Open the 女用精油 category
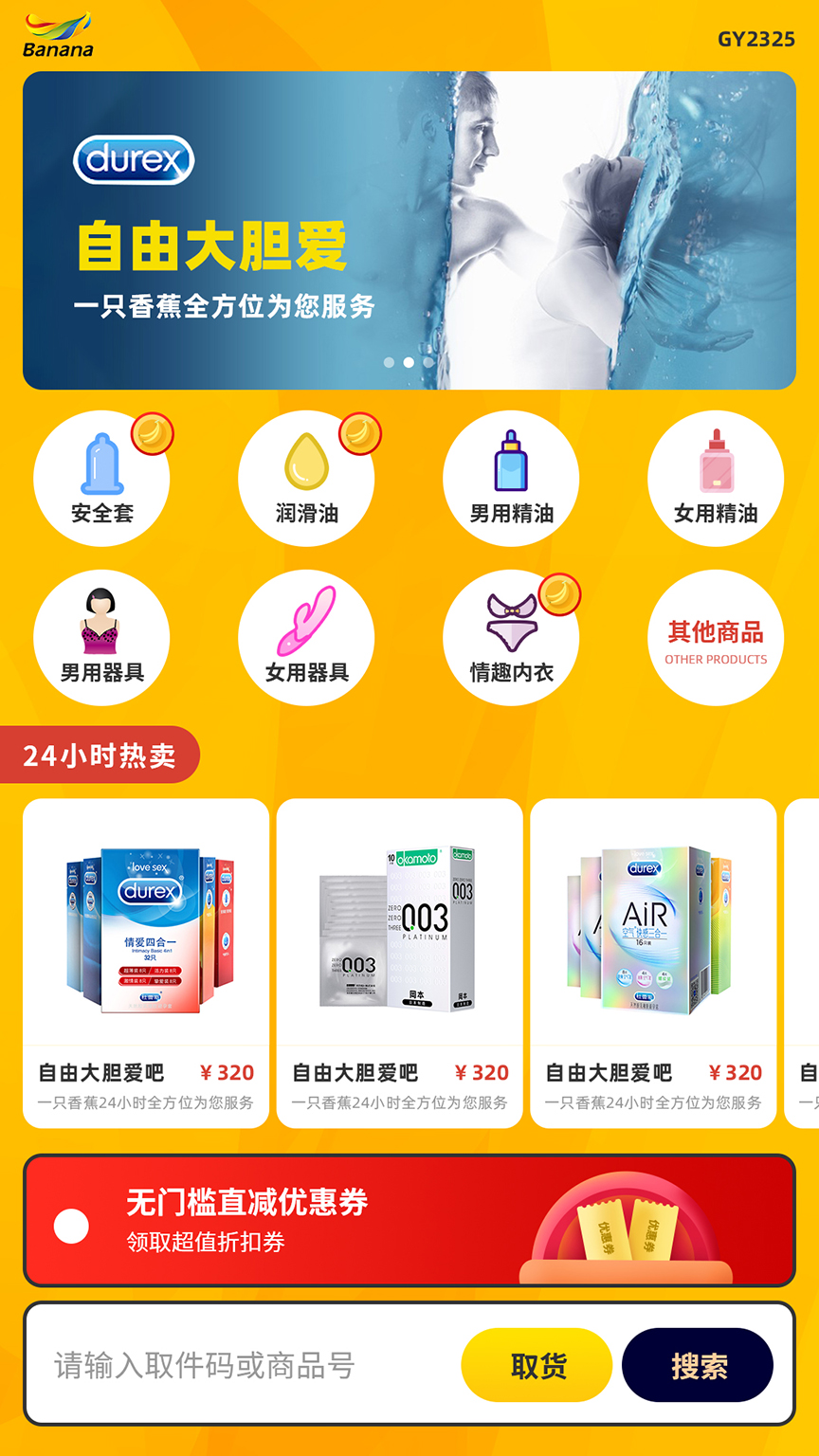 click(716, 479)
